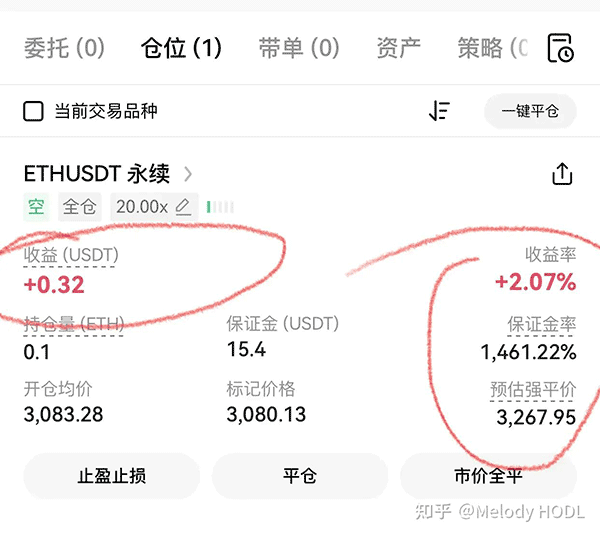
Task: Check the 当前交易品种 checkbox
Action: pyautogui.click(x=34, y=111)
